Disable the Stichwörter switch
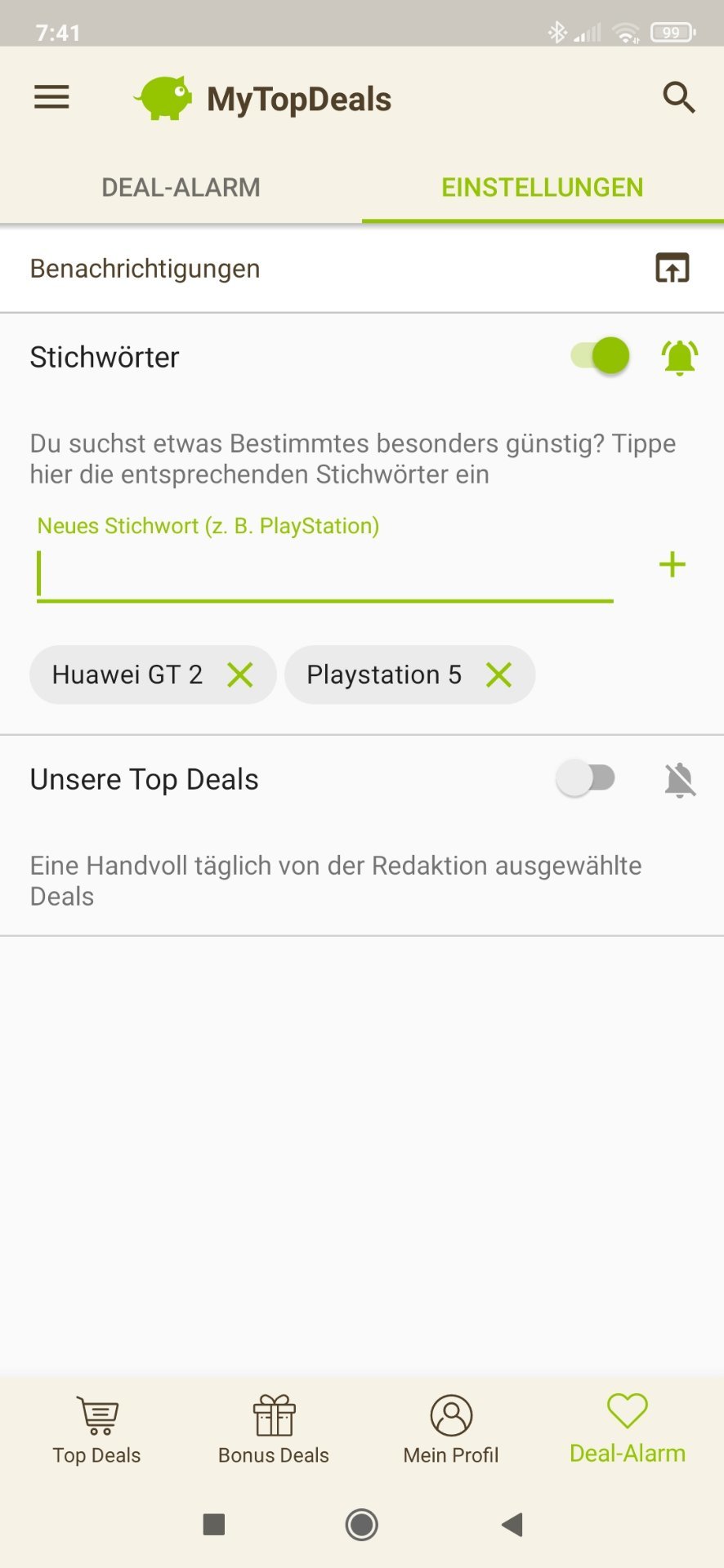 pyautogui.click(x=601, y=356)
